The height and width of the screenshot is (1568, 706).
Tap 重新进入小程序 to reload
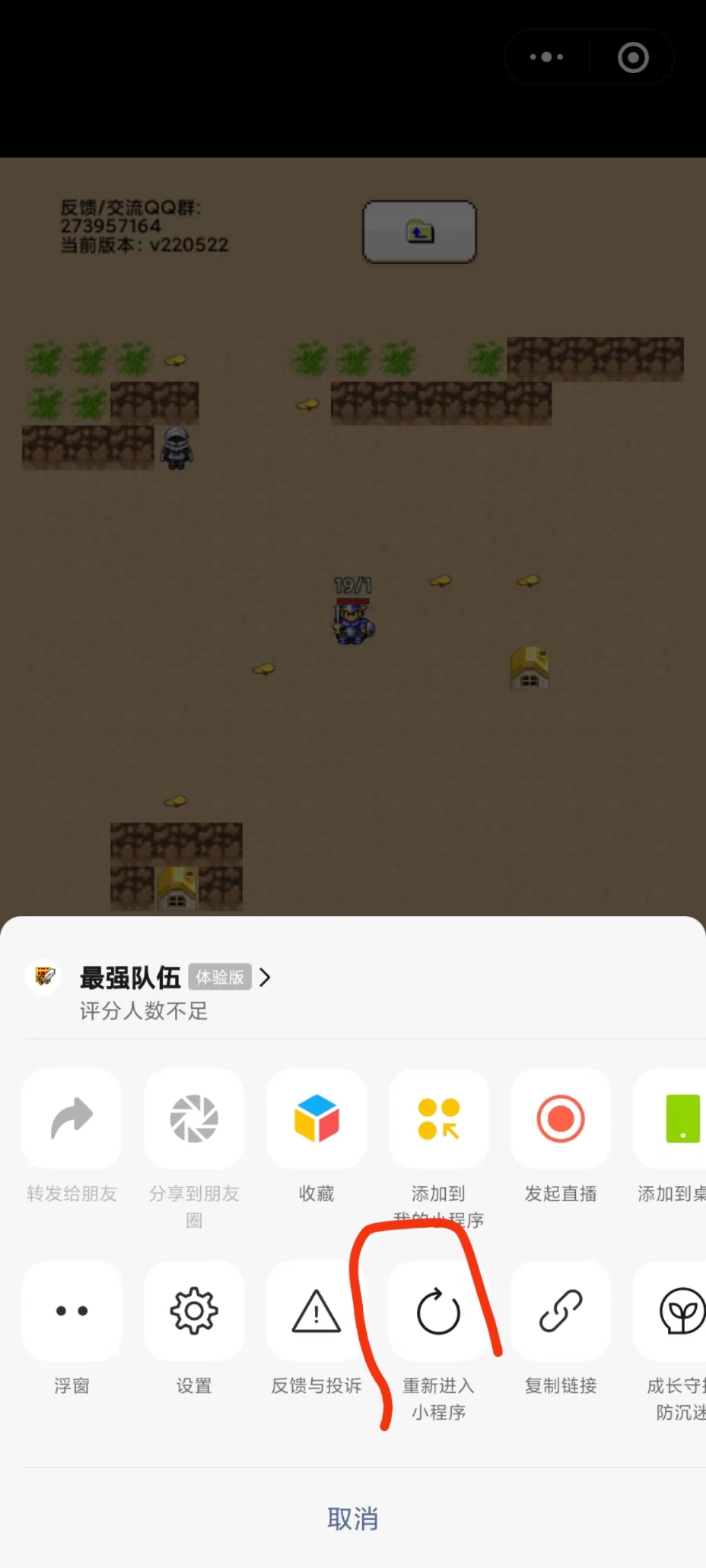pyautogui.click(x=439, y=1311)
